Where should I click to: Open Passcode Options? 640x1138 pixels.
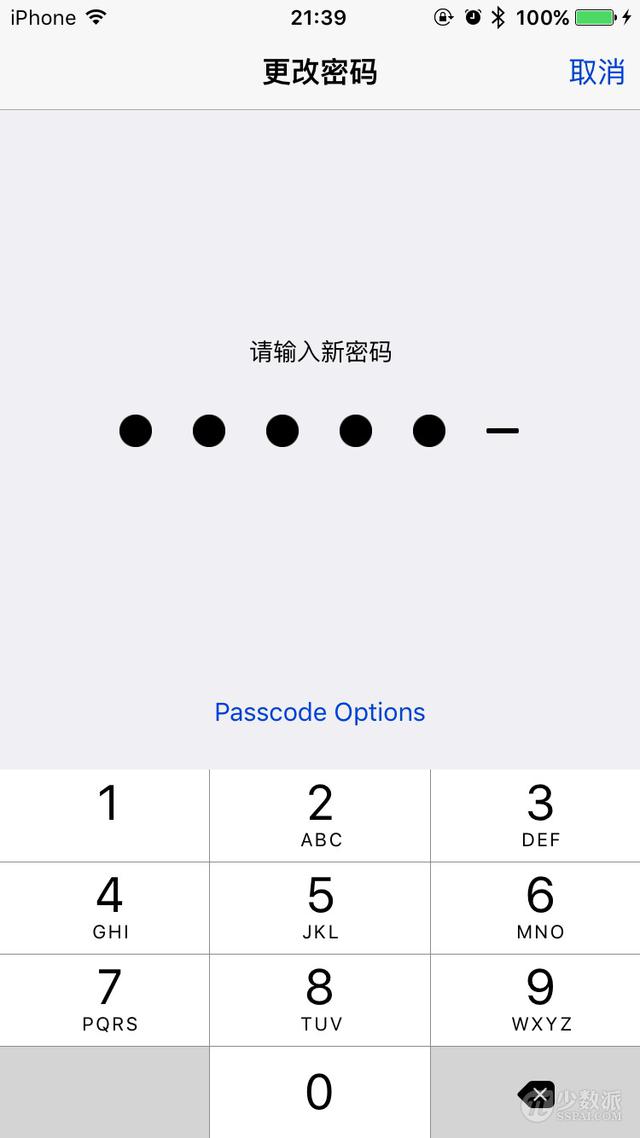tap(320, 712)
